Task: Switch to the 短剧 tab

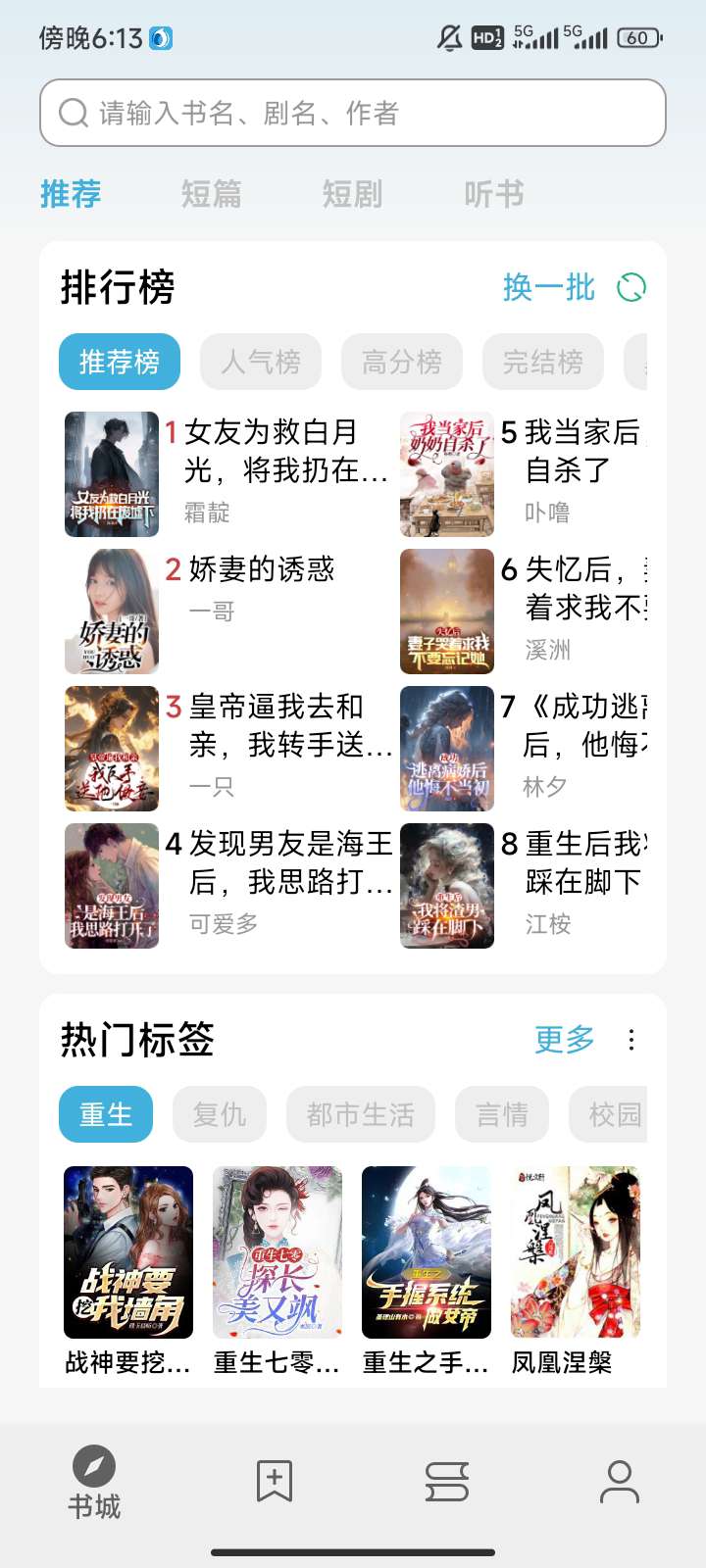Action: [352, 194]
